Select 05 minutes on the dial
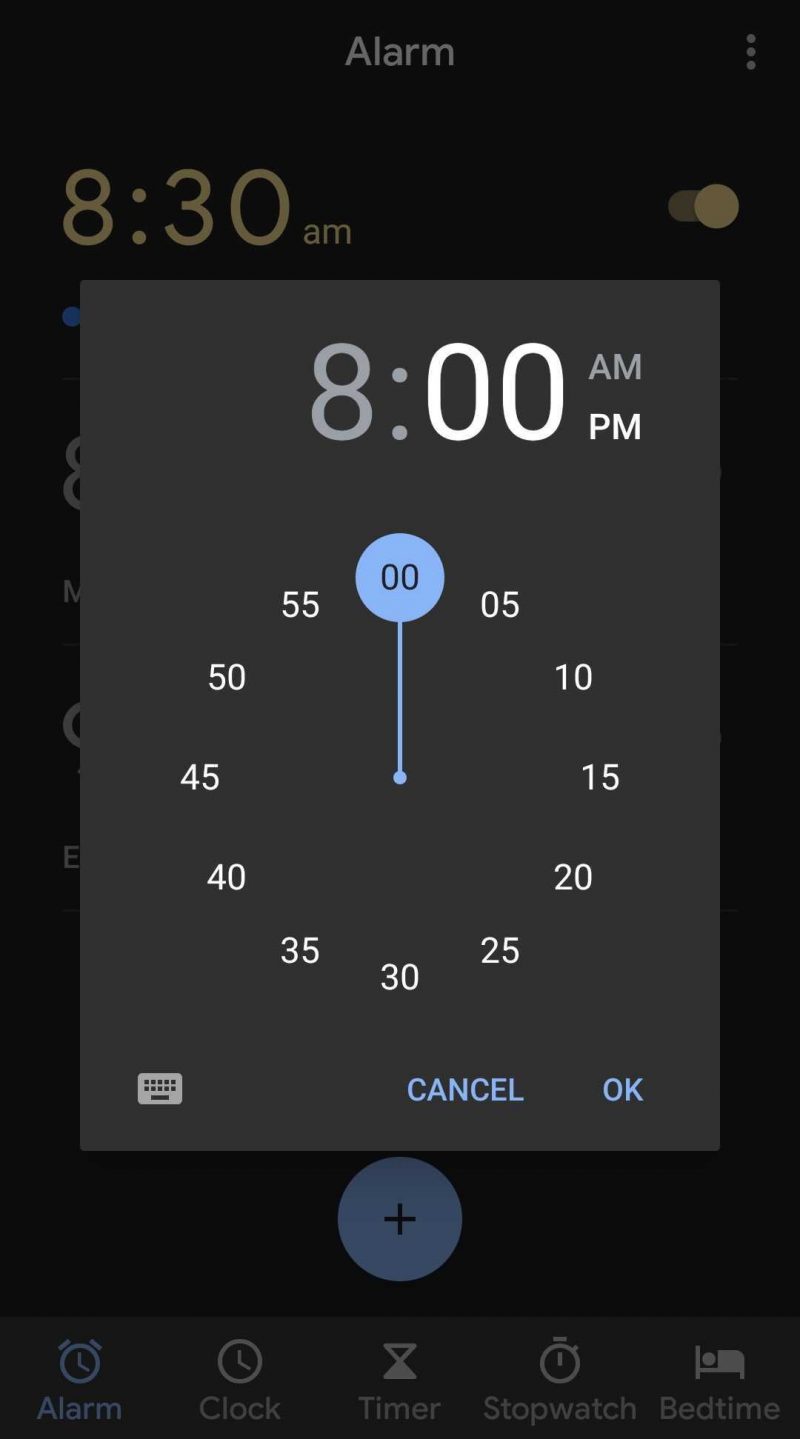 click(499, 604)
